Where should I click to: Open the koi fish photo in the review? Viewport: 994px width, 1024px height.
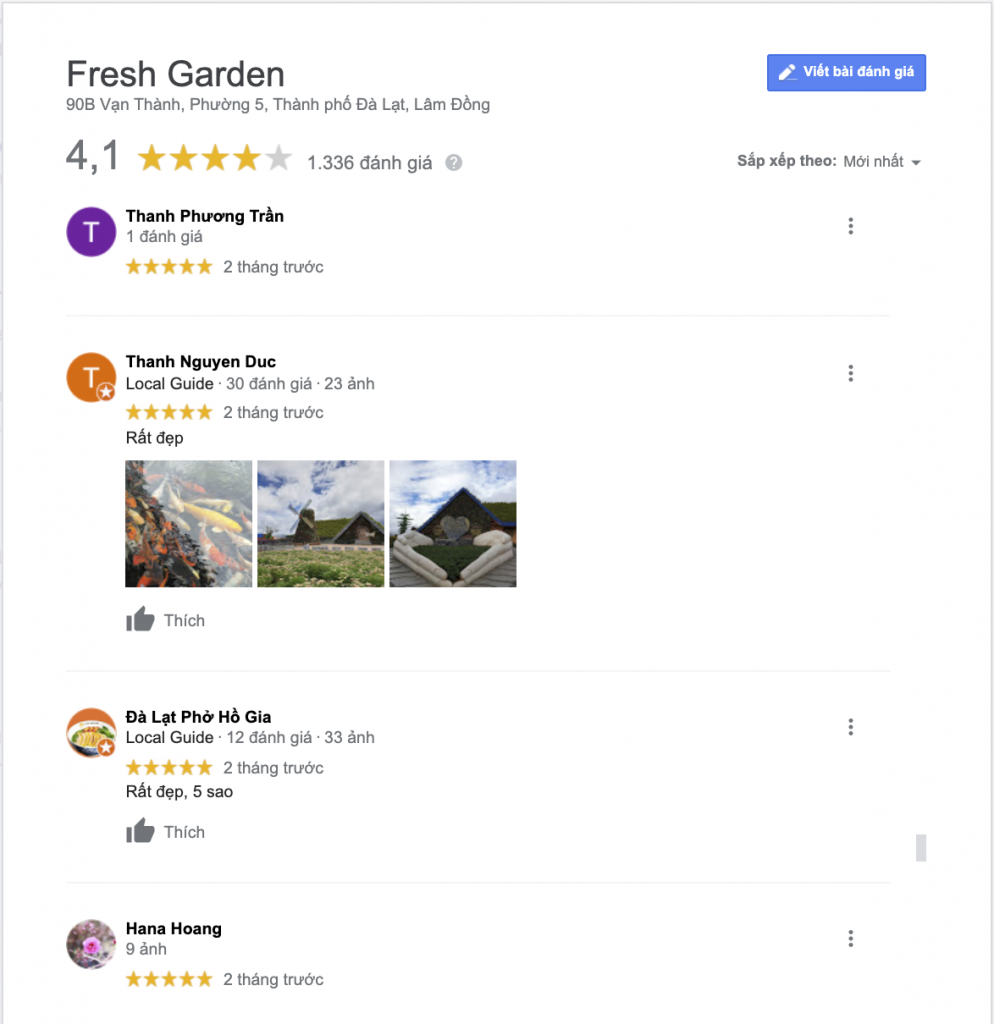[188, 523]
